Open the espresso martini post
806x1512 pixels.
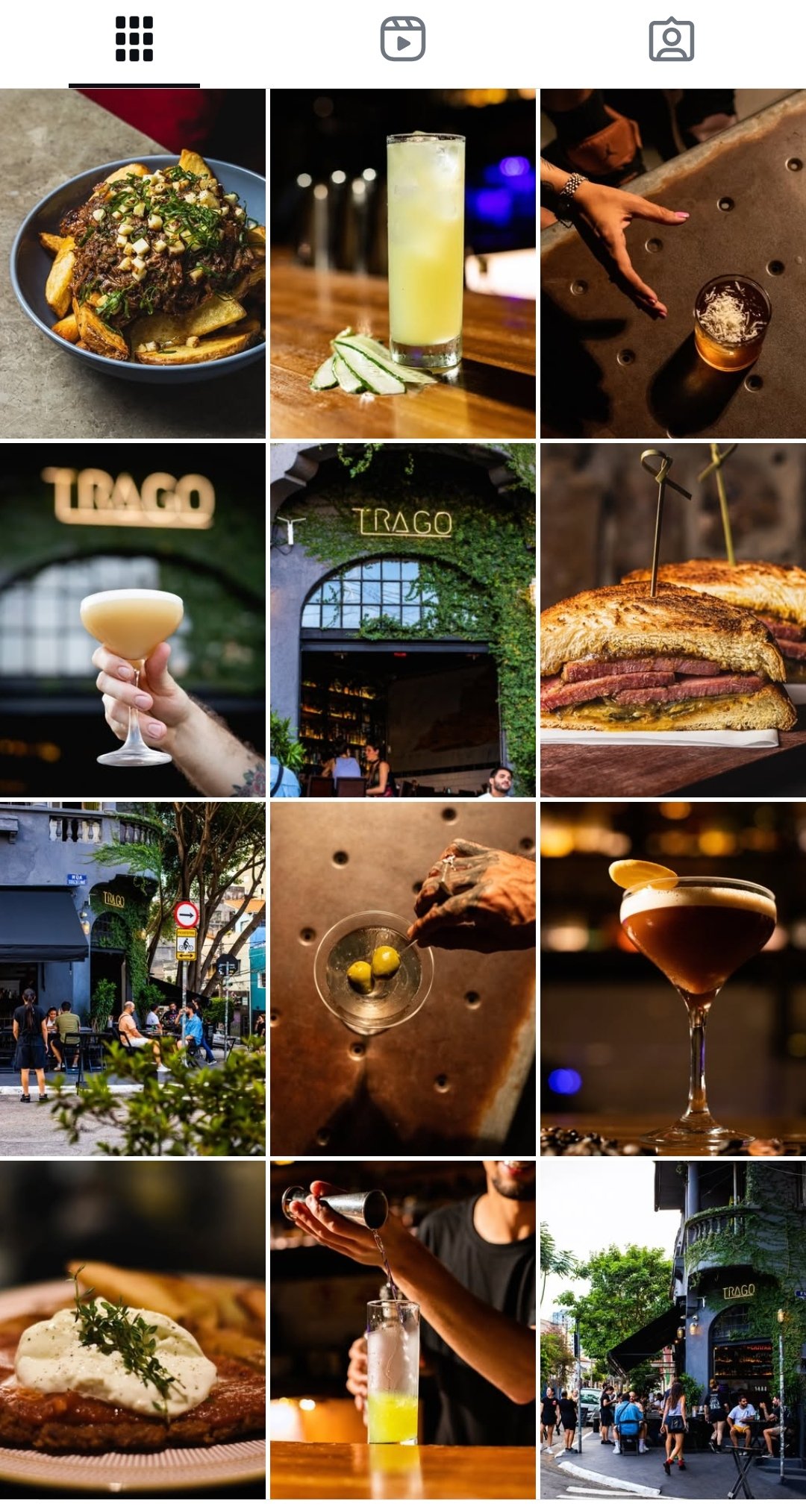(673, 979)
